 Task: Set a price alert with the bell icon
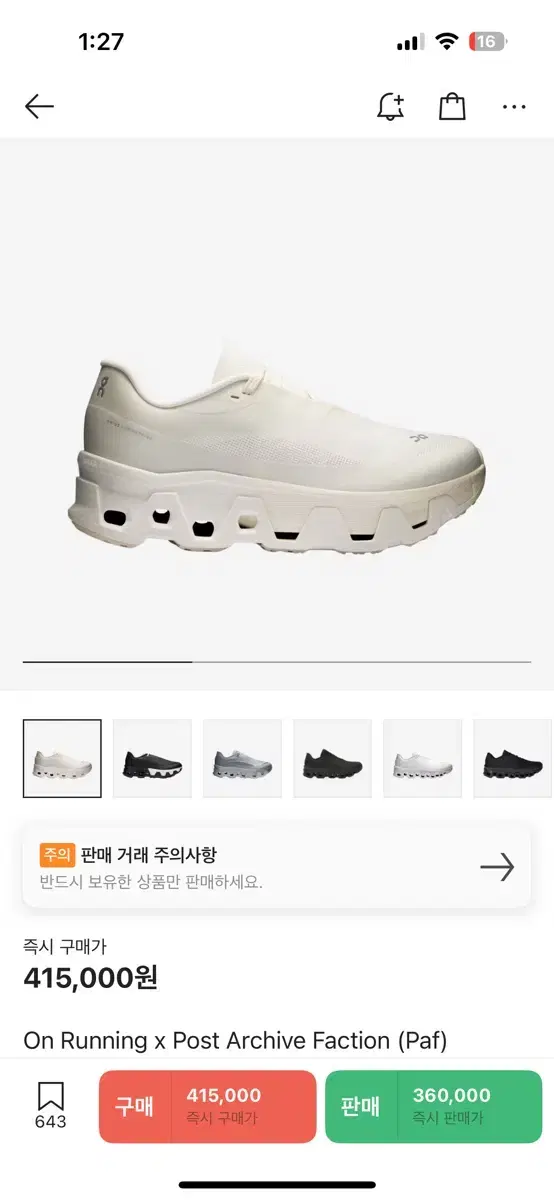(390, 106)
